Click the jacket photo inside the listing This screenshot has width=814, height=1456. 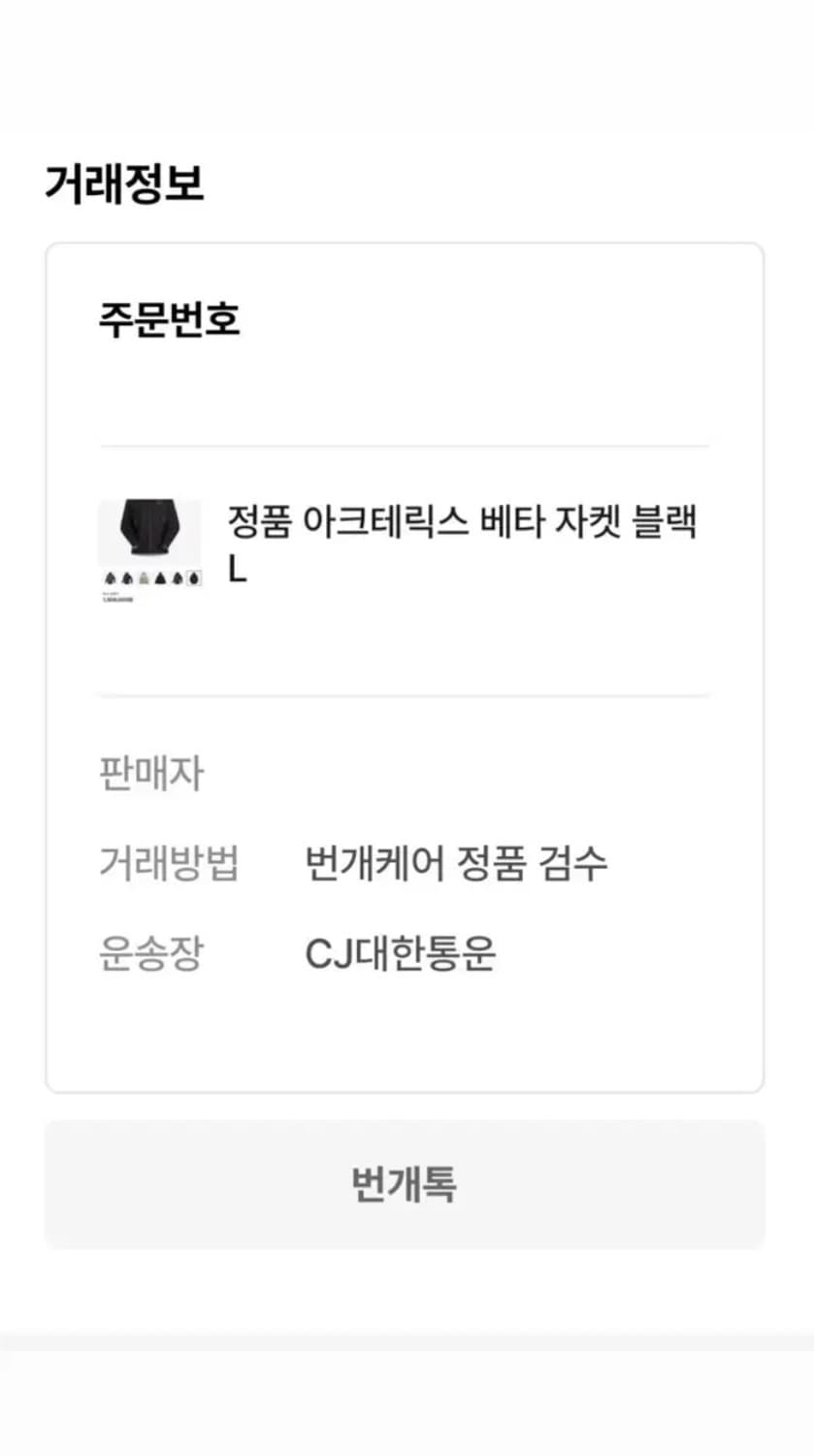point(151,525)
